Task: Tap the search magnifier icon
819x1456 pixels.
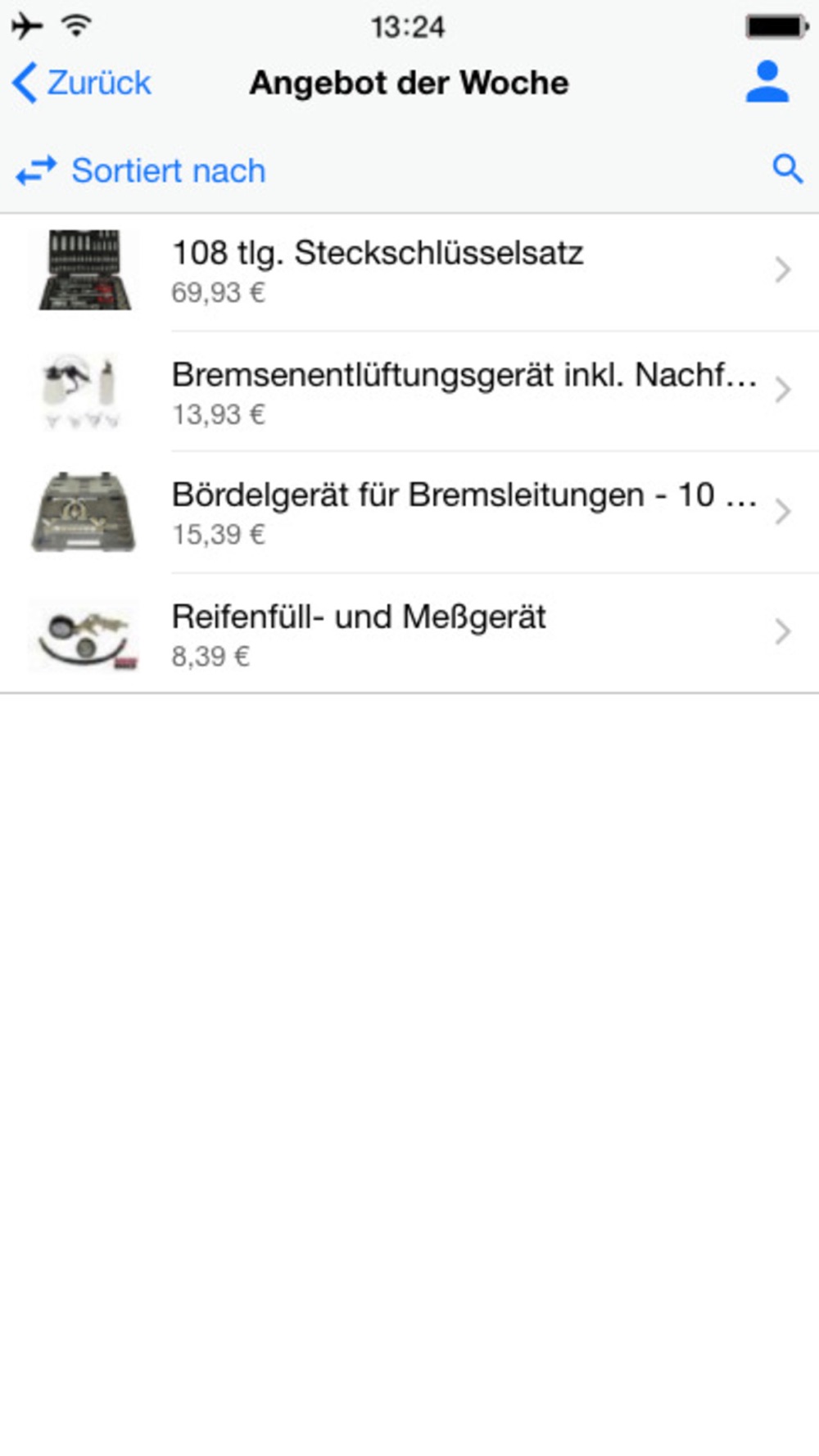Action: [x=787, y=169]
